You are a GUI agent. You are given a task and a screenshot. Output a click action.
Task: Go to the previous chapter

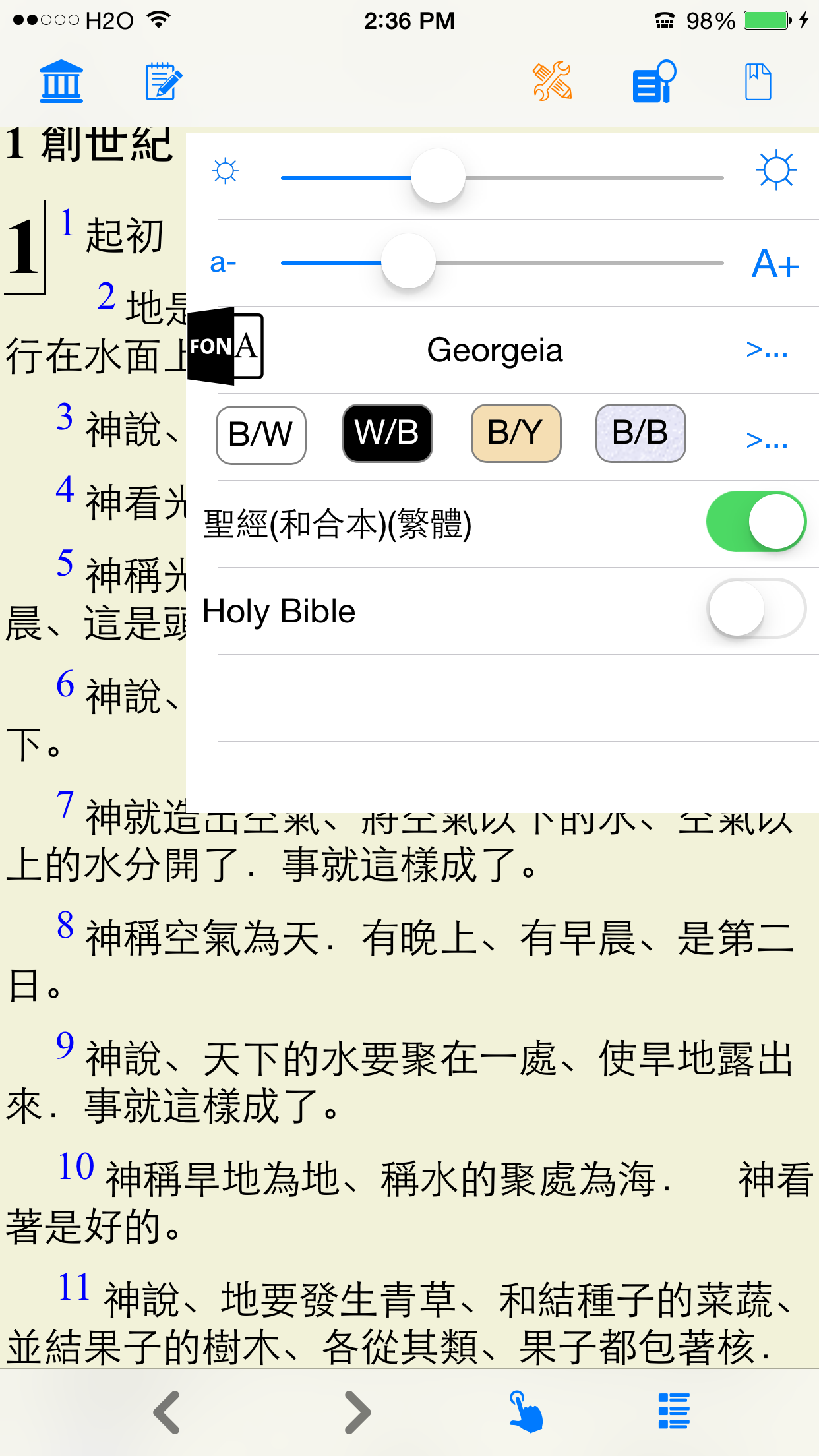[167, 1412]
